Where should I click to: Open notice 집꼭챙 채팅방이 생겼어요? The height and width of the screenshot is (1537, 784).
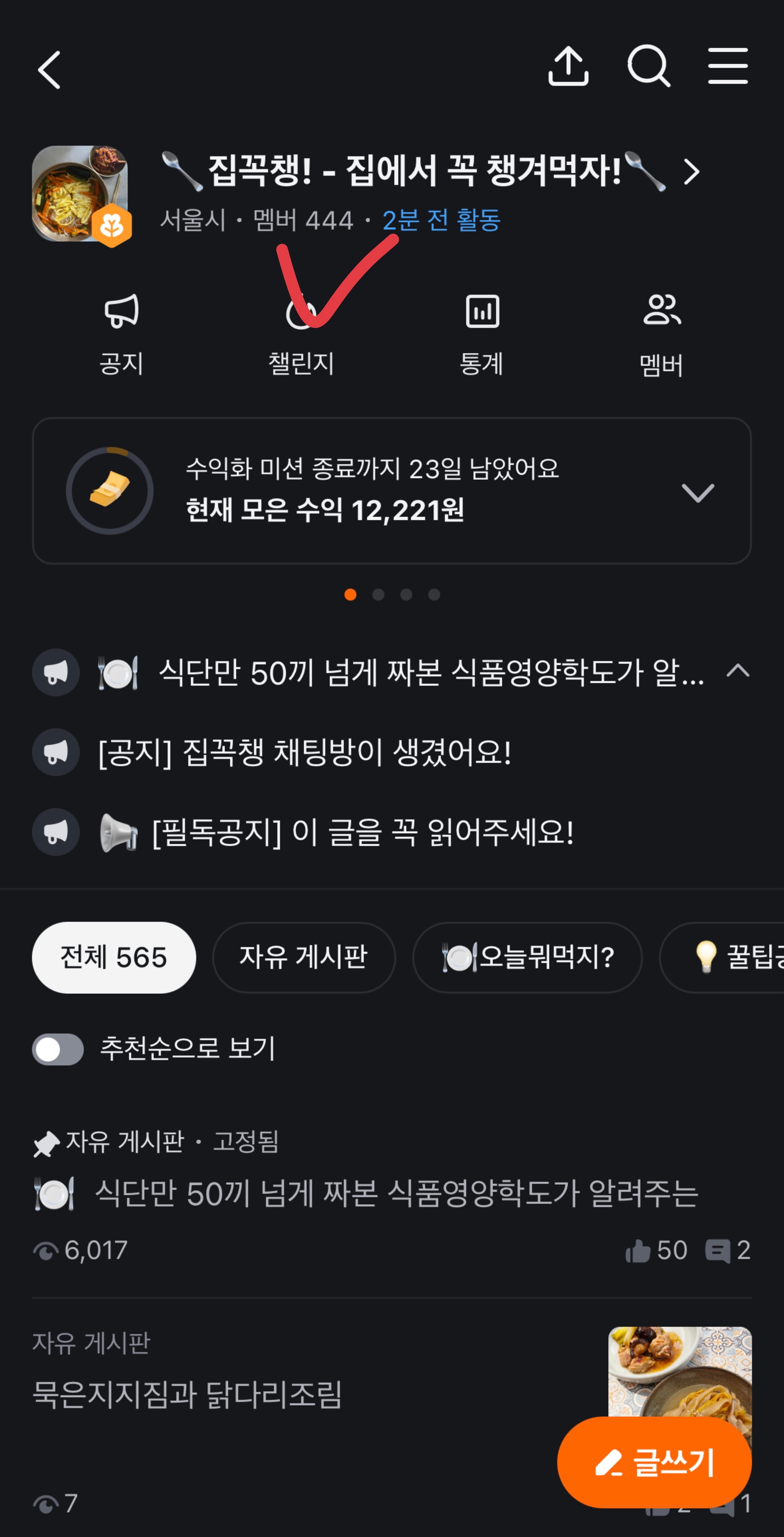tap(304, 752)
